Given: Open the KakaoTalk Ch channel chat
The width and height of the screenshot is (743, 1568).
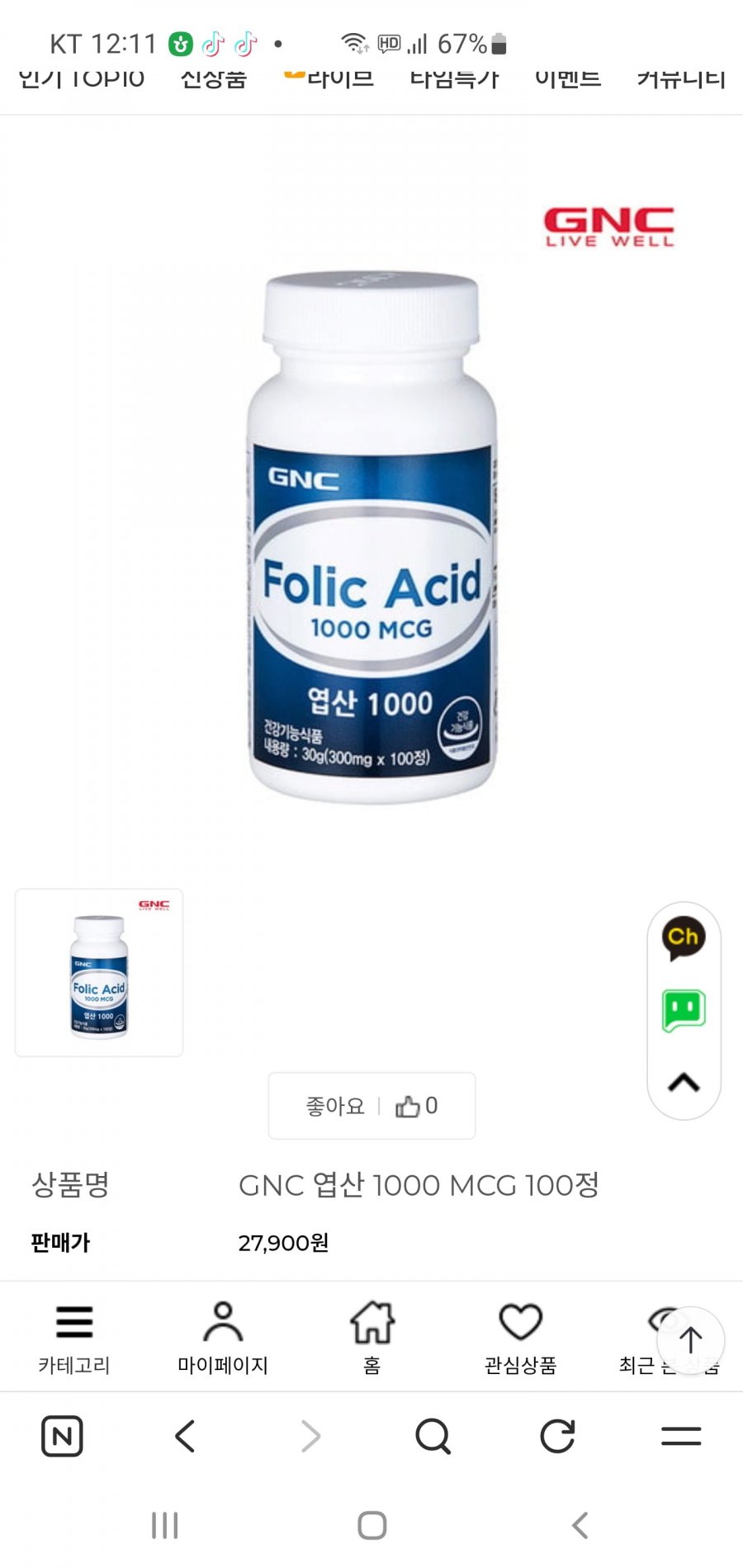Looking at the screenshot, I should click(x=684, y=938).
